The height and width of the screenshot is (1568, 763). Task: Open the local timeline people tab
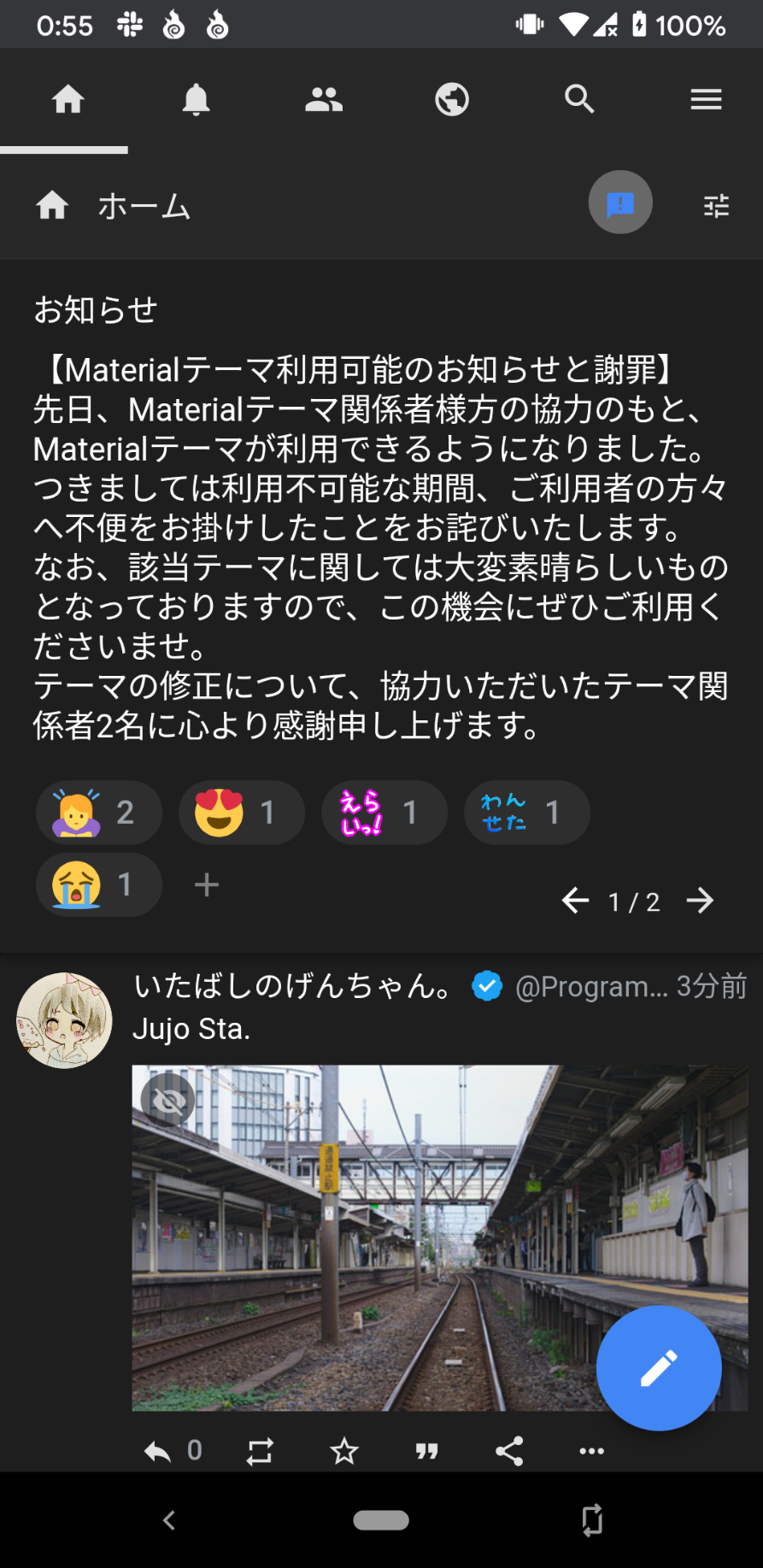coord(324,100)
